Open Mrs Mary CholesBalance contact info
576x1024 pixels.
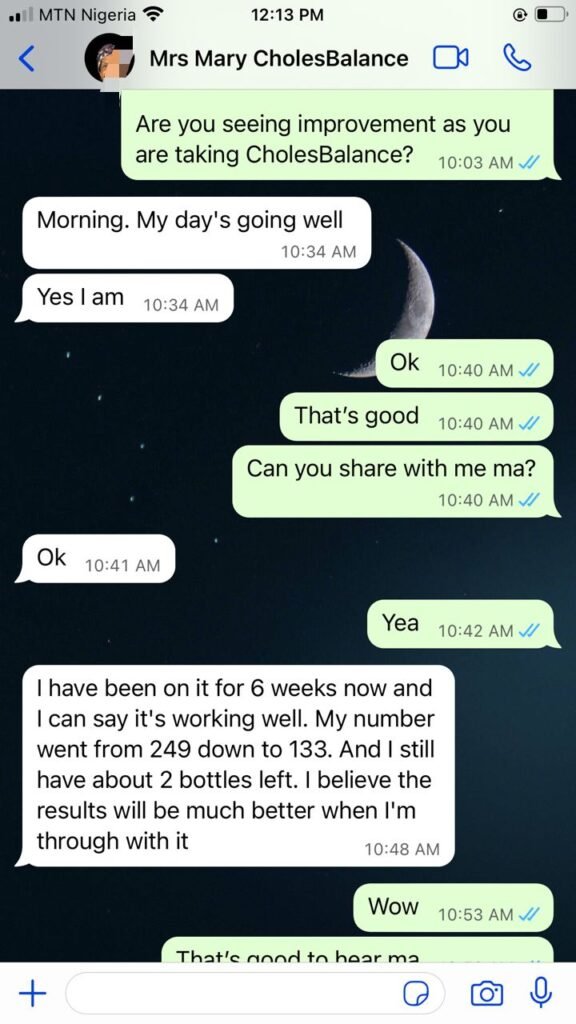[x=279, y=58]
